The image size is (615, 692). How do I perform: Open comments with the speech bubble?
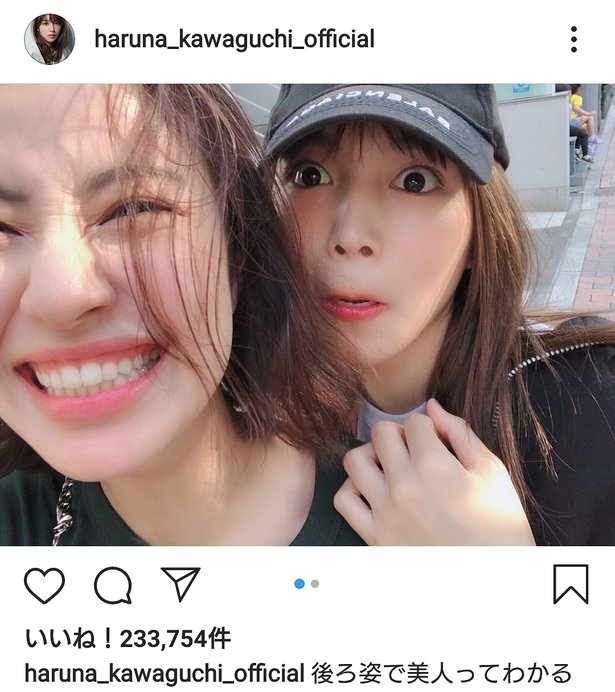point(113,584)
